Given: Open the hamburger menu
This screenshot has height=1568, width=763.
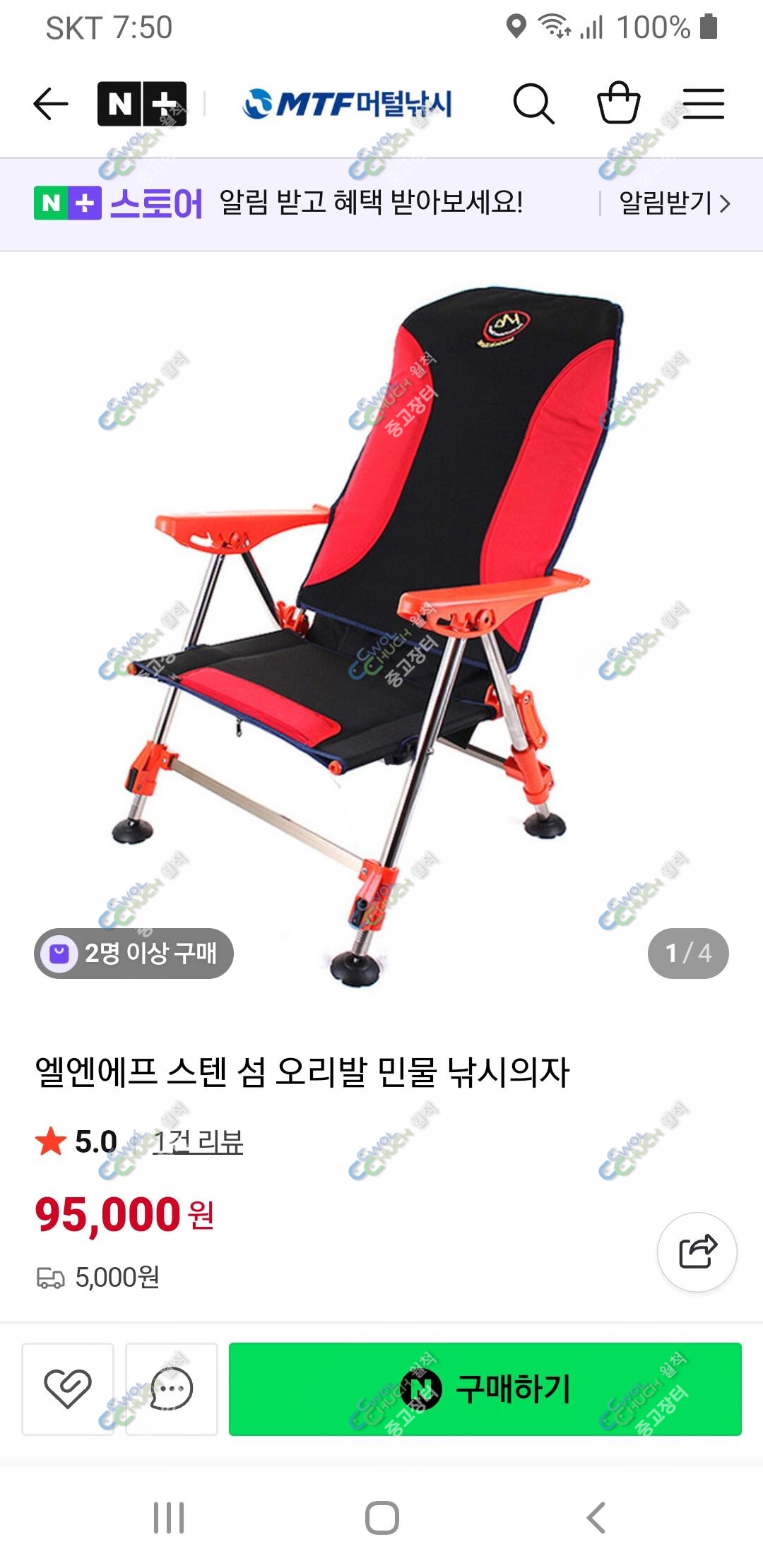Looking at the screenshot, I should [704, 104].
